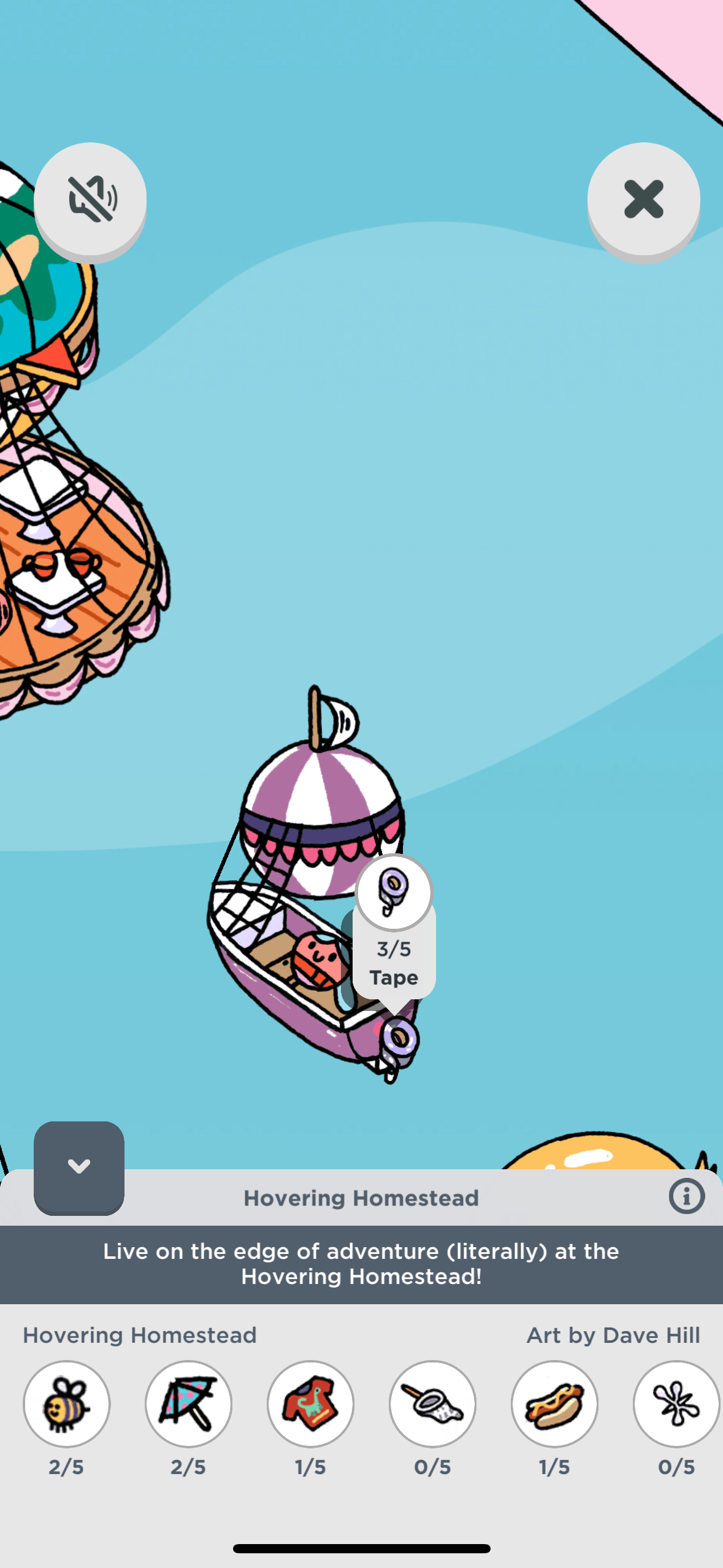Collapse the bottom item panel
723x1568 pixels.
pos(79,1166)
